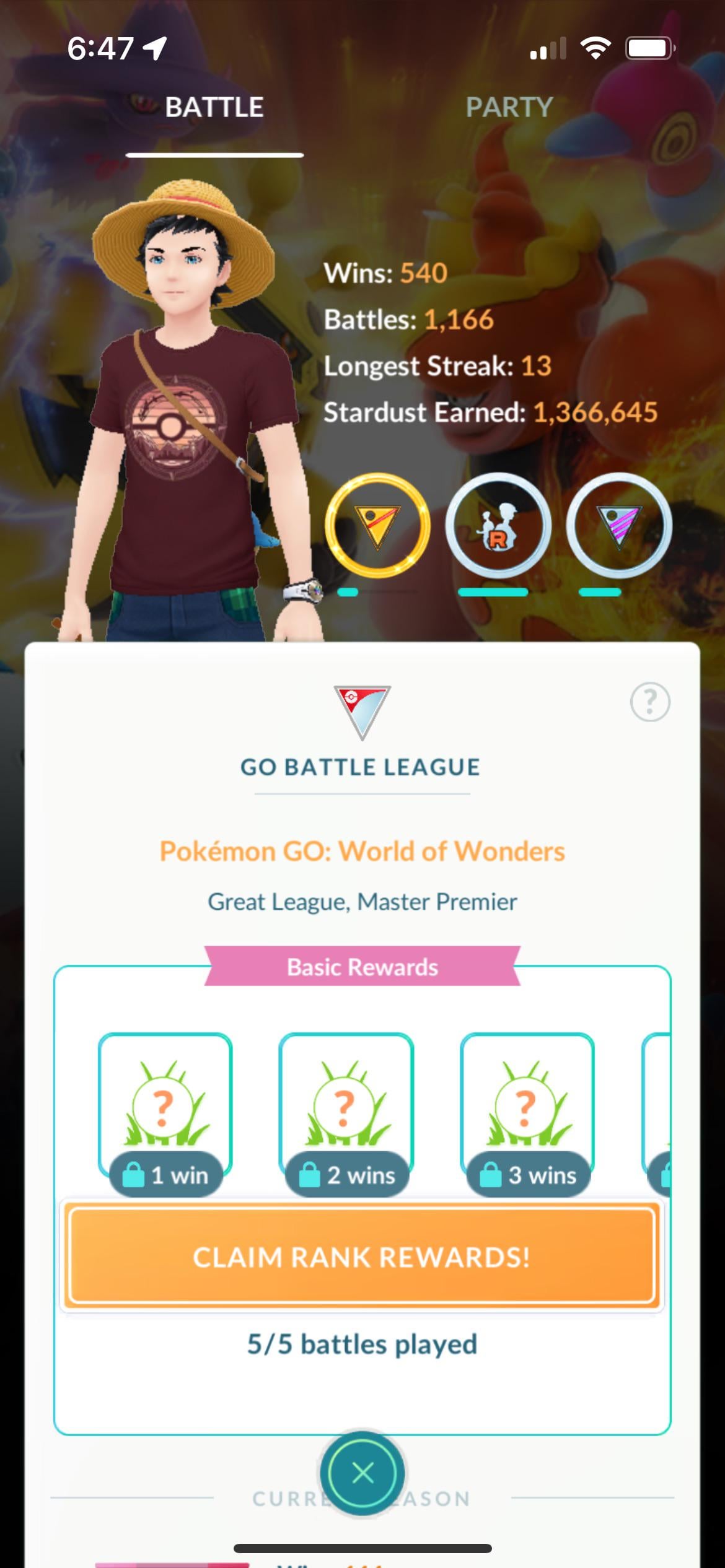
Task: Open the purple Master League medal
Action: [x=618, y=526]
